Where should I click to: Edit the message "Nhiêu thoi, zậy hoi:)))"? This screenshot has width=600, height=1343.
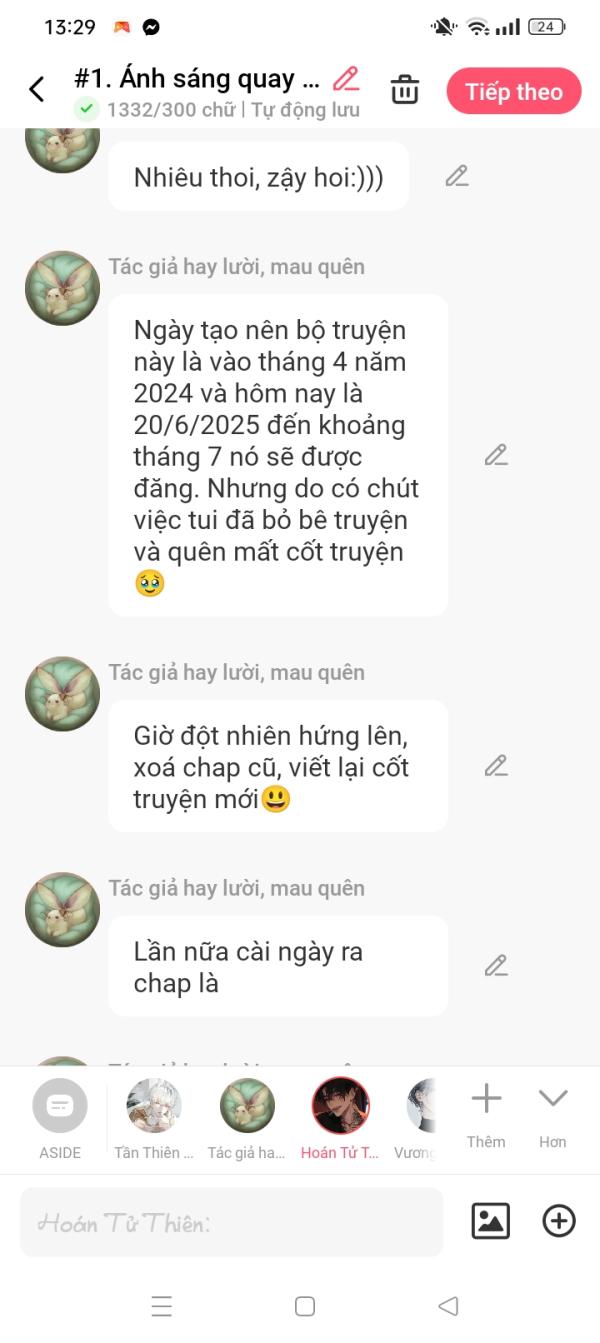click(x=457, y=176)
